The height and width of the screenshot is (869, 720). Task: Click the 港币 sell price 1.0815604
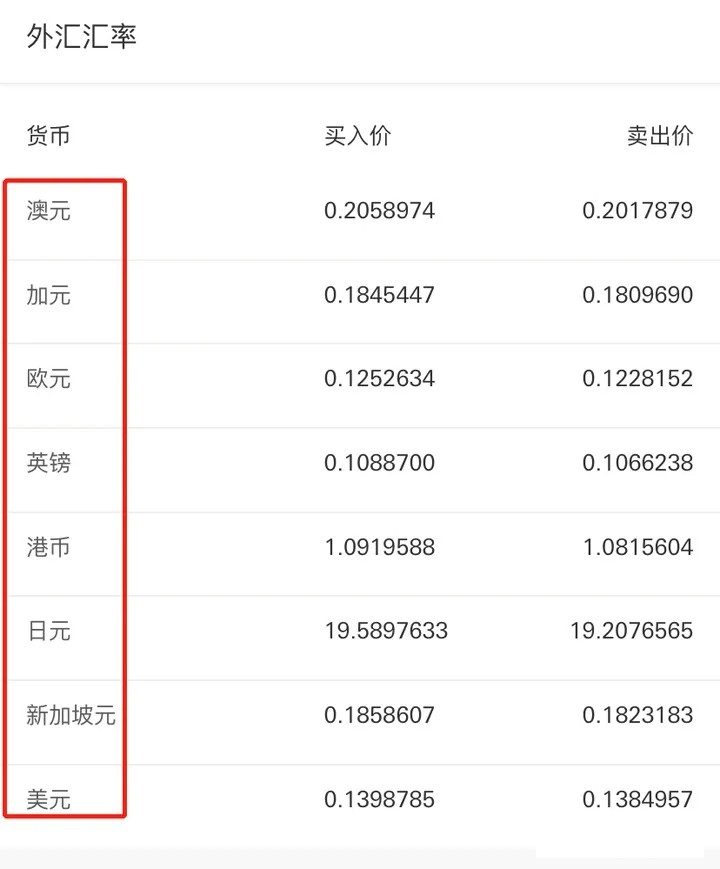click(637, 547)
